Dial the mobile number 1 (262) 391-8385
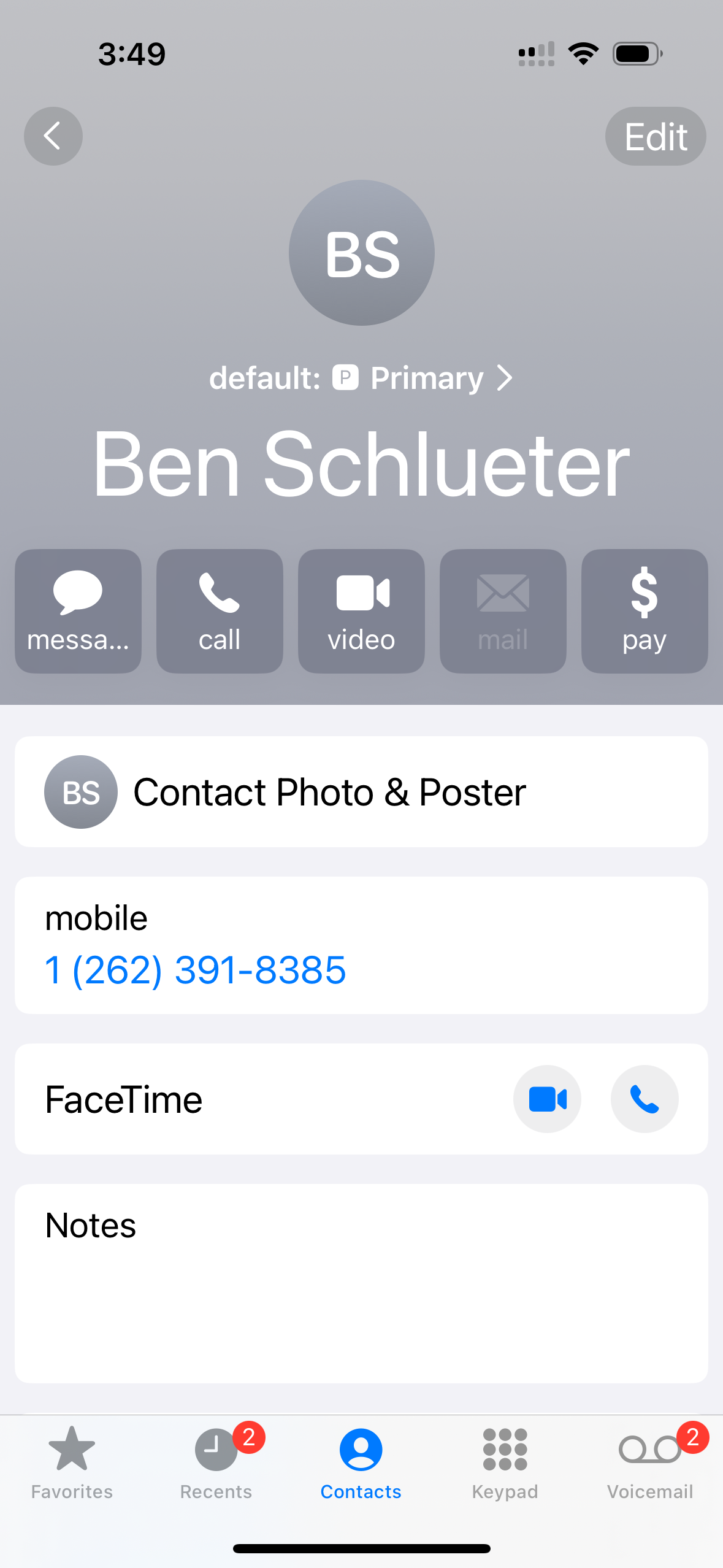The height and width of the screenshot is (1568, 723). click(196, 970)
